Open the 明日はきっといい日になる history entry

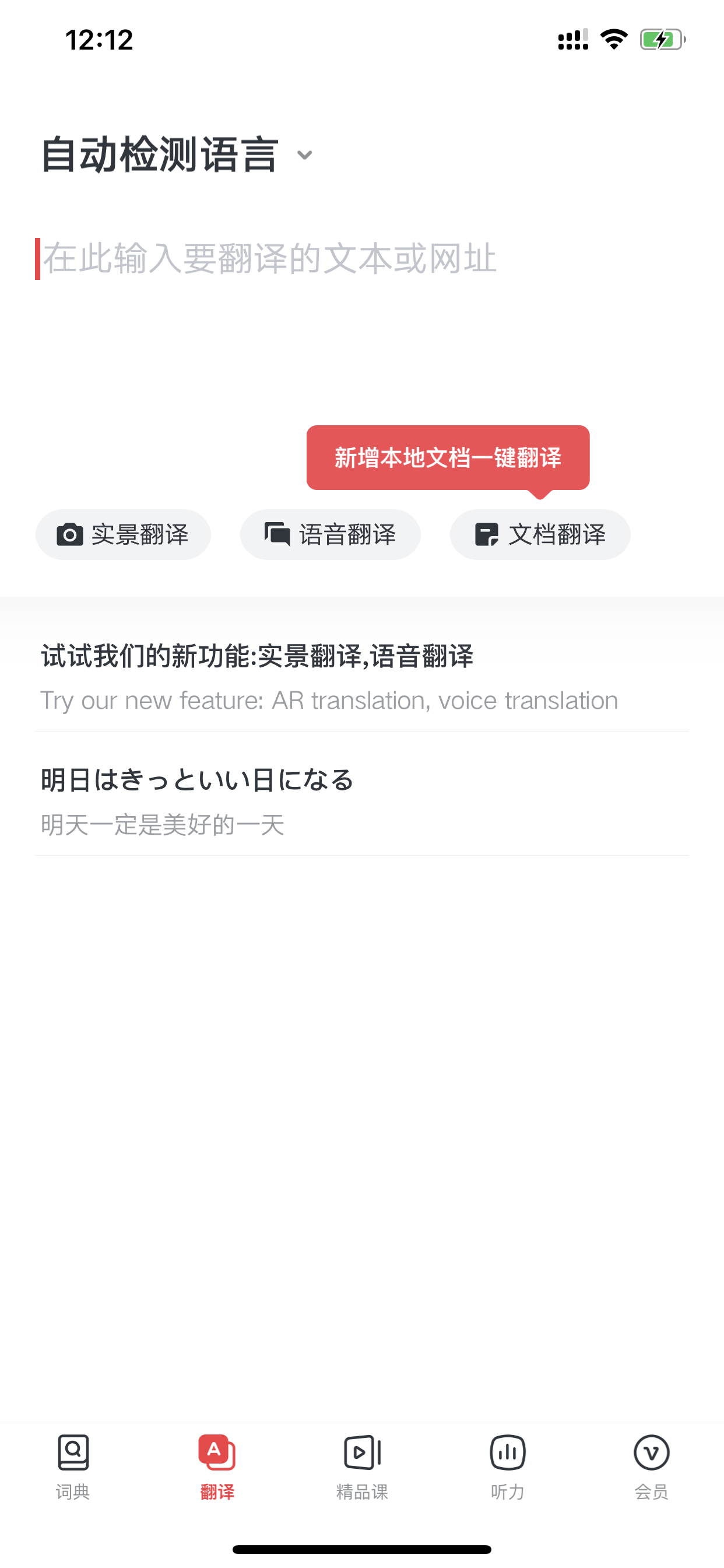tap(361, 800)
